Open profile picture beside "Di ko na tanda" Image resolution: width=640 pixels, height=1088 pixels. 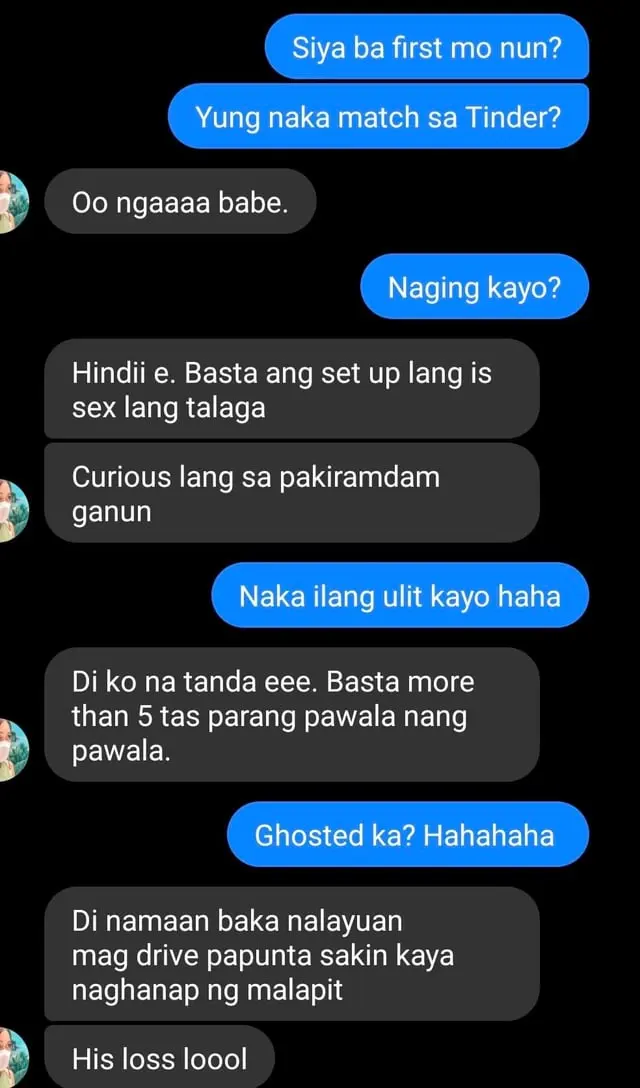12,750
